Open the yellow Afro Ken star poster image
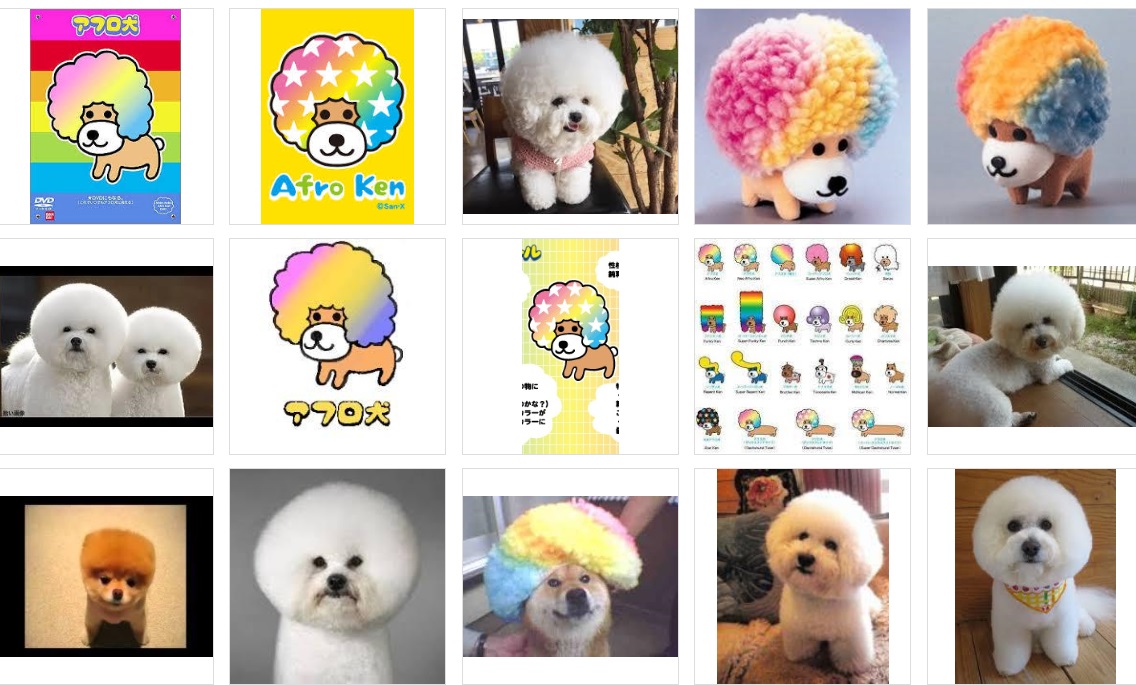This screenshot has width=1136, height=685. [337, 116]
